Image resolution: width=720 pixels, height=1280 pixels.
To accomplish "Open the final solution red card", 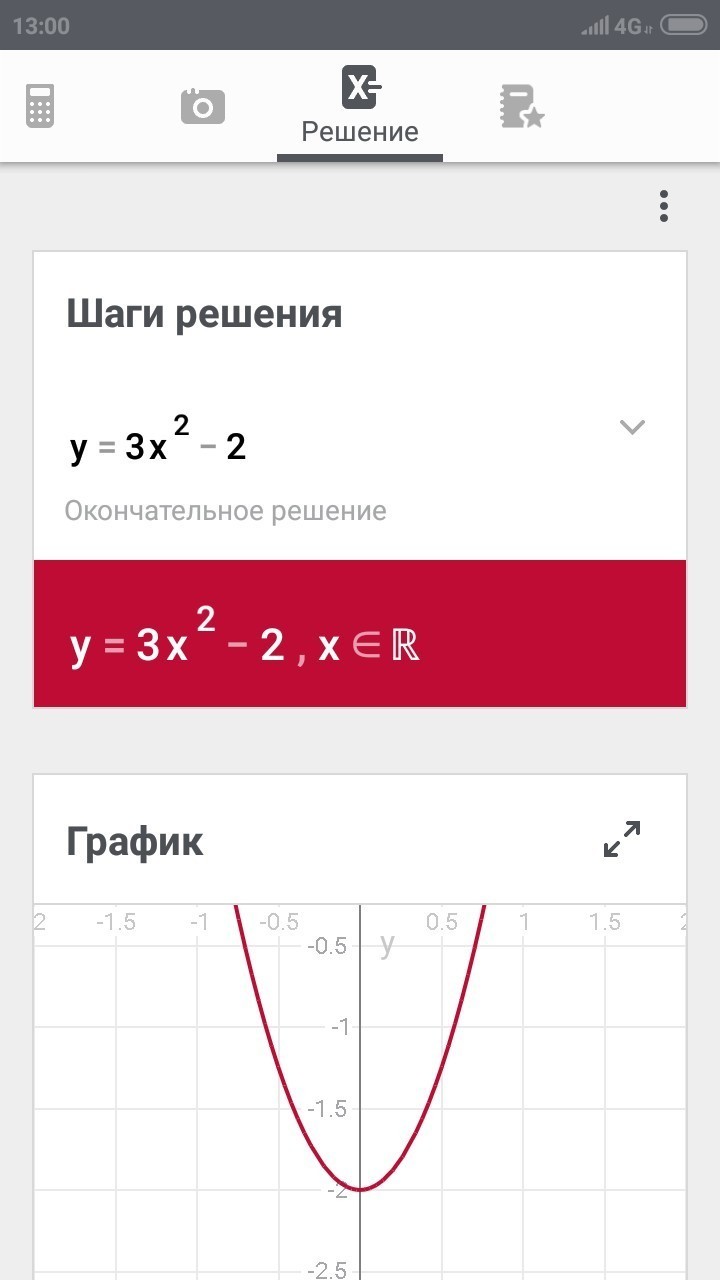I will coord(360,634).
